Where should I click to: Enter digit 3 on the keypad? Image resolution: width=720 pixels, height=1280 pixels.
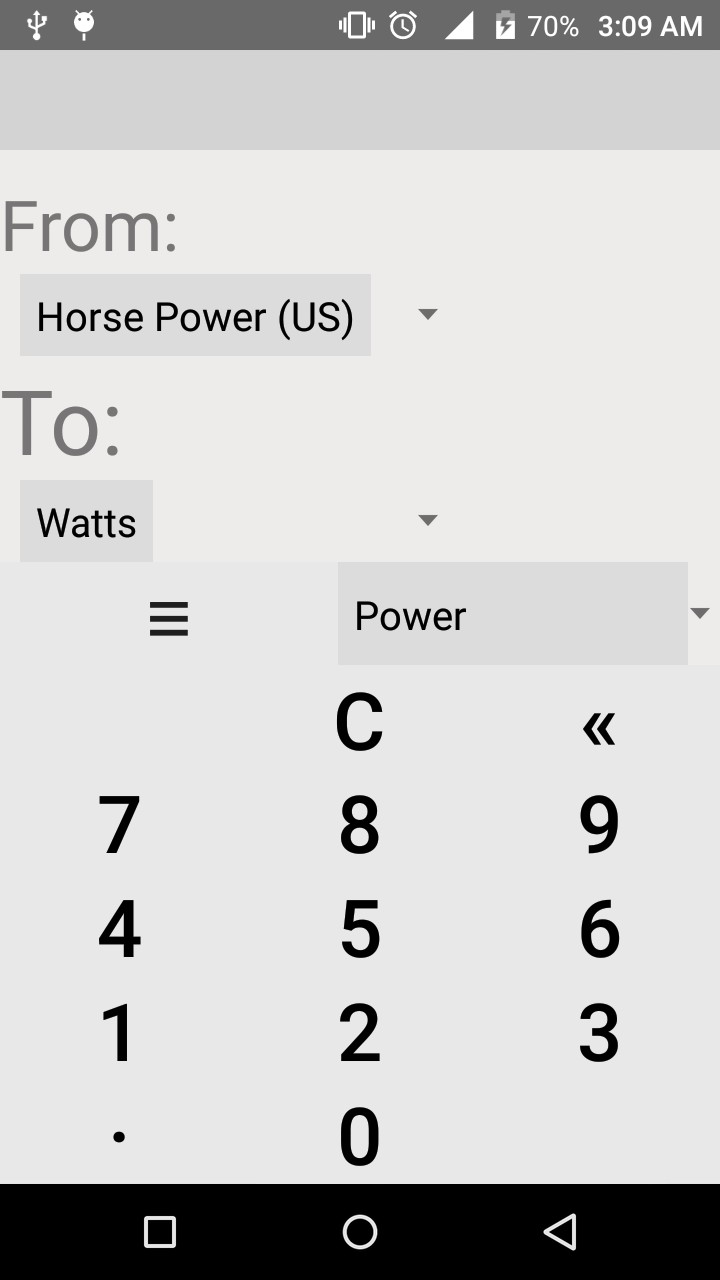click(x=598, y=1034)
